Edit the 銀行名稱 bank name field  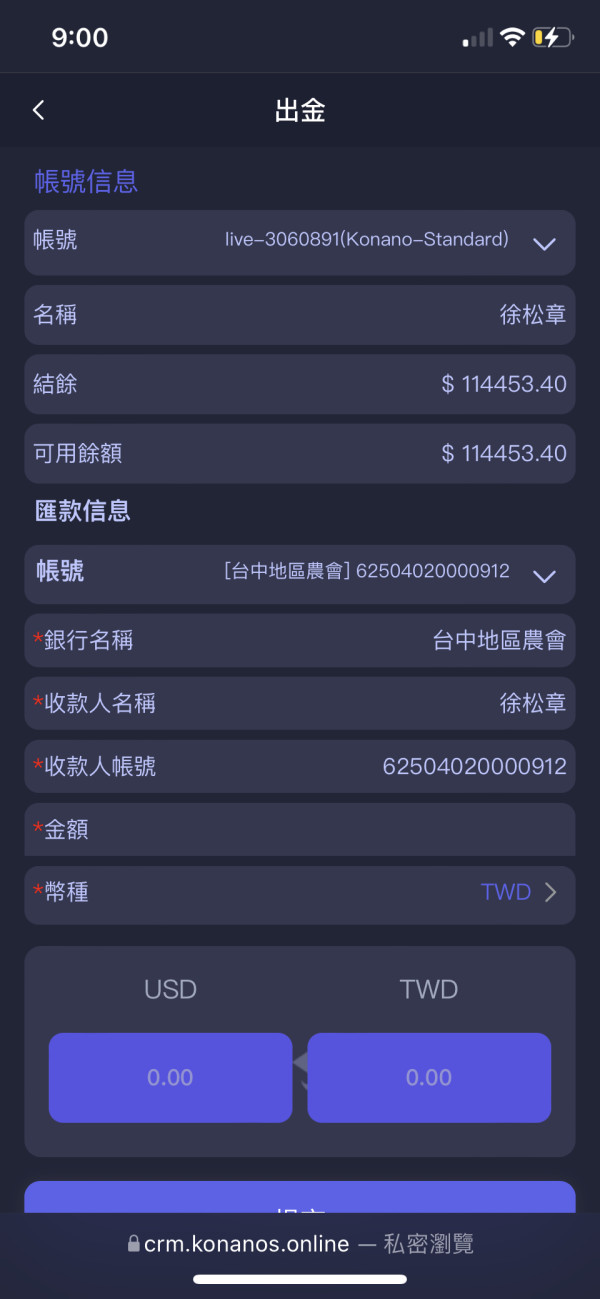300,640
